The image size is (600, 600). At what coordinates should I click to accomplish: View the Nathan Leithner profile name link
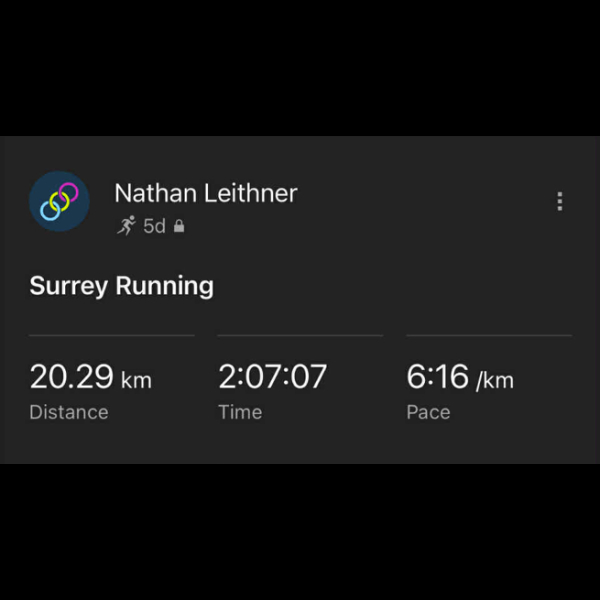(x=205, y=193)
